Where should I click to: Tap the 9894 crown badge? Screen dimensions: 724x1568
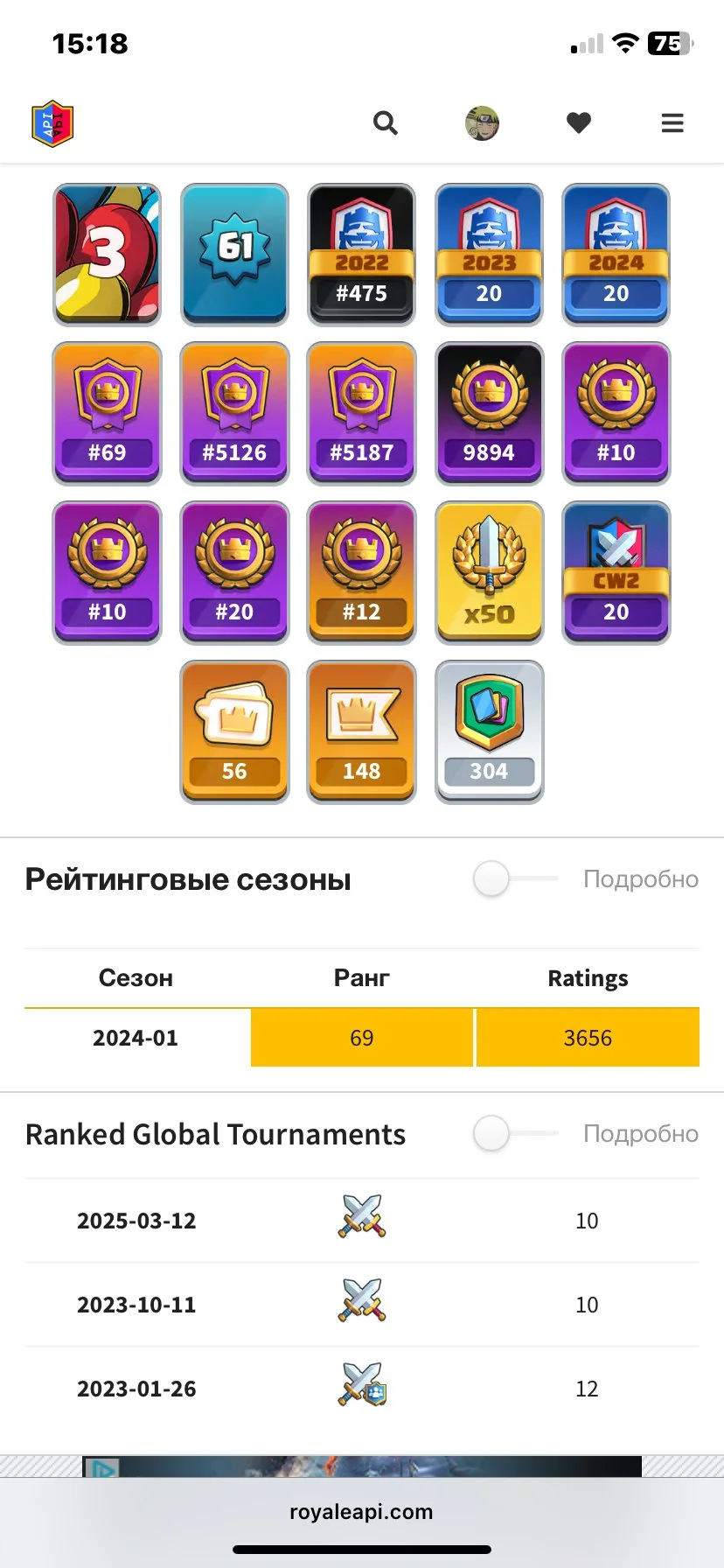[489, 414]
